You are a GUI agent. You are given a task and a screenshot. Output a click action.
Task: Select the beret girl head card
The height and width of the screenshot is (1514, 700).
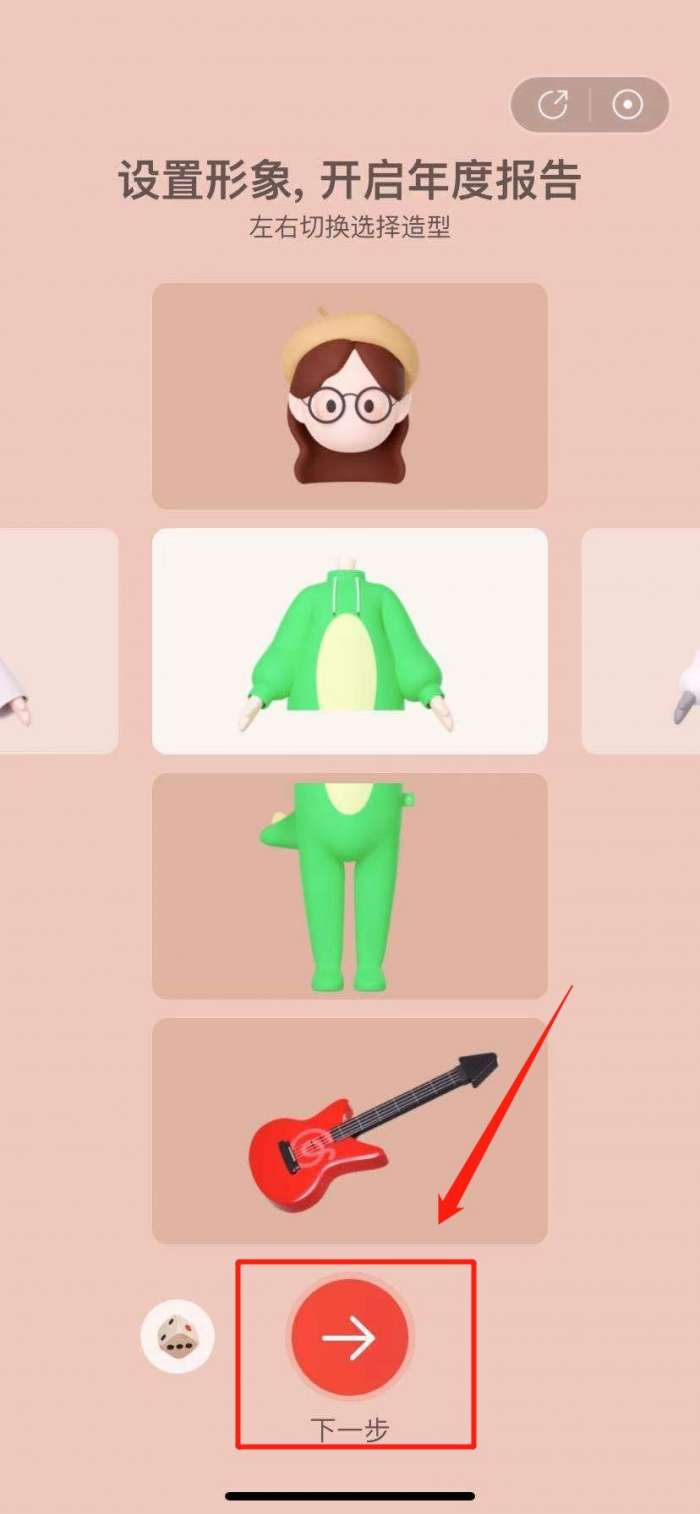pyautogui.click(x=350, y=396)
